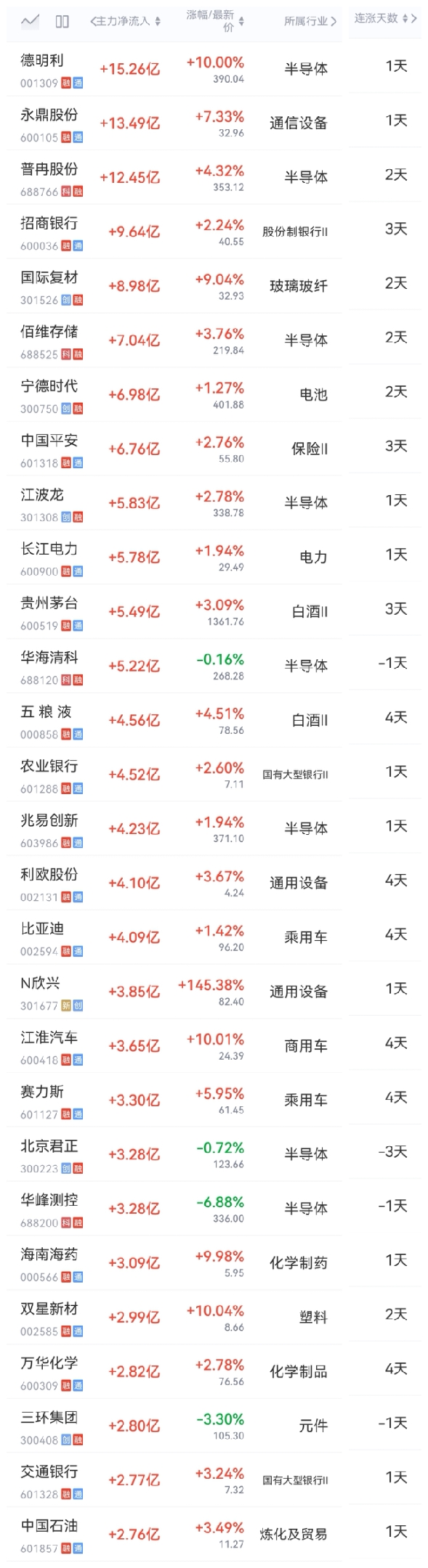View details for 中国平安
428x1568 pixels.
[214, 449]
